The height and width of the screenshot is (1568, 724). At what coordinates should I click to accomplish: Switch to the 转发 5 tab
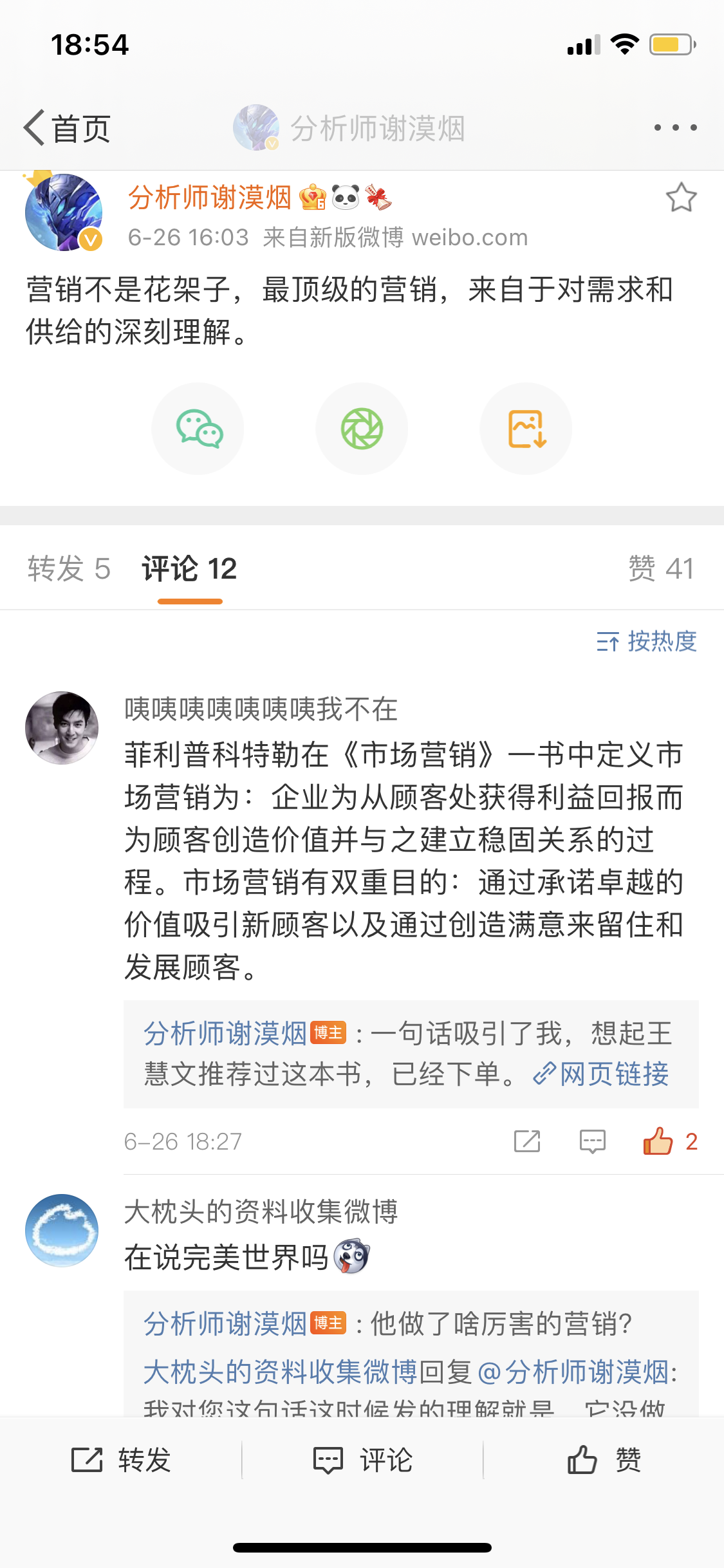click(x=69, y=569)
